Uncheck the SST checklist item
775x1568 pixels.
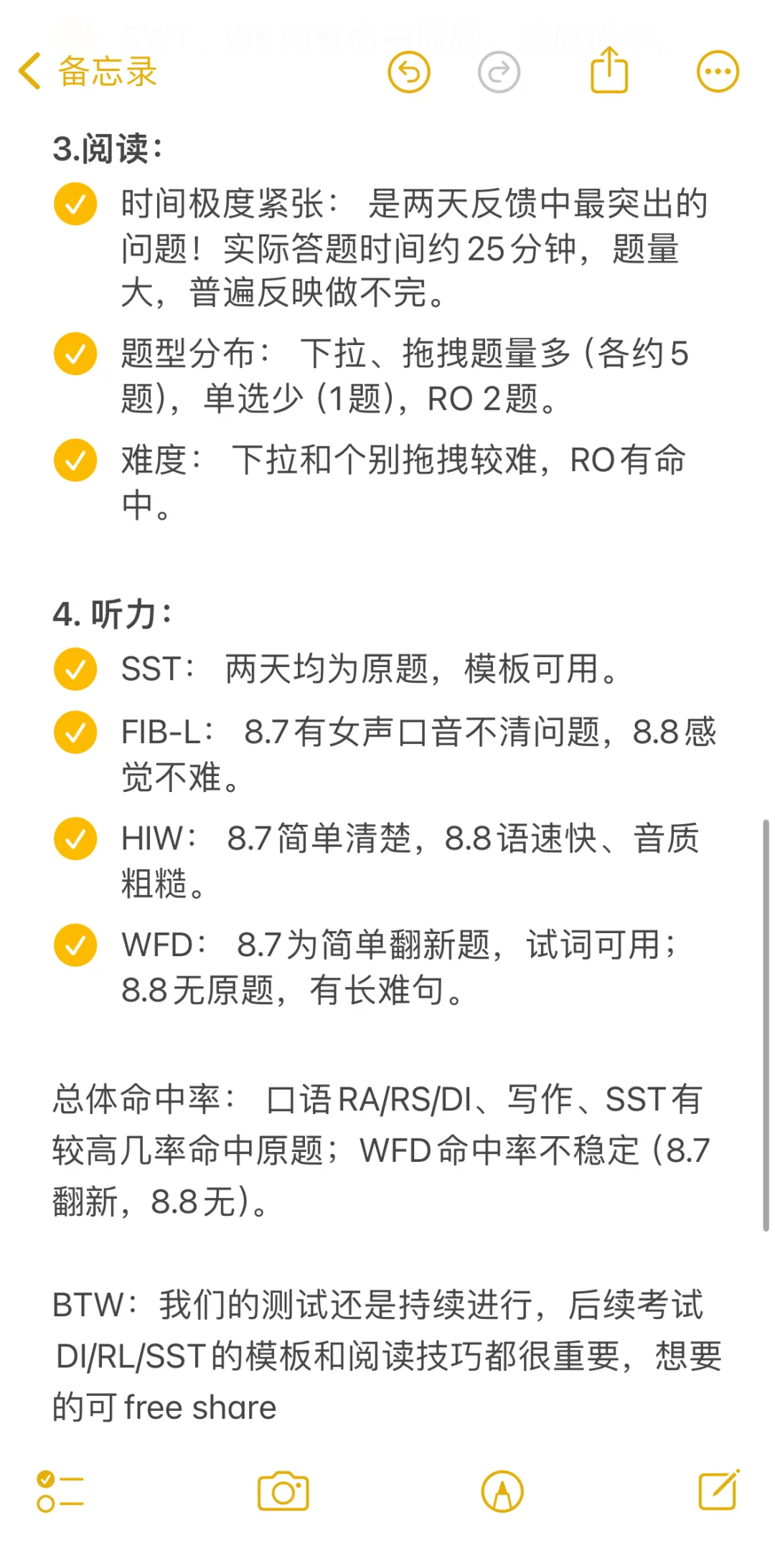75,669
